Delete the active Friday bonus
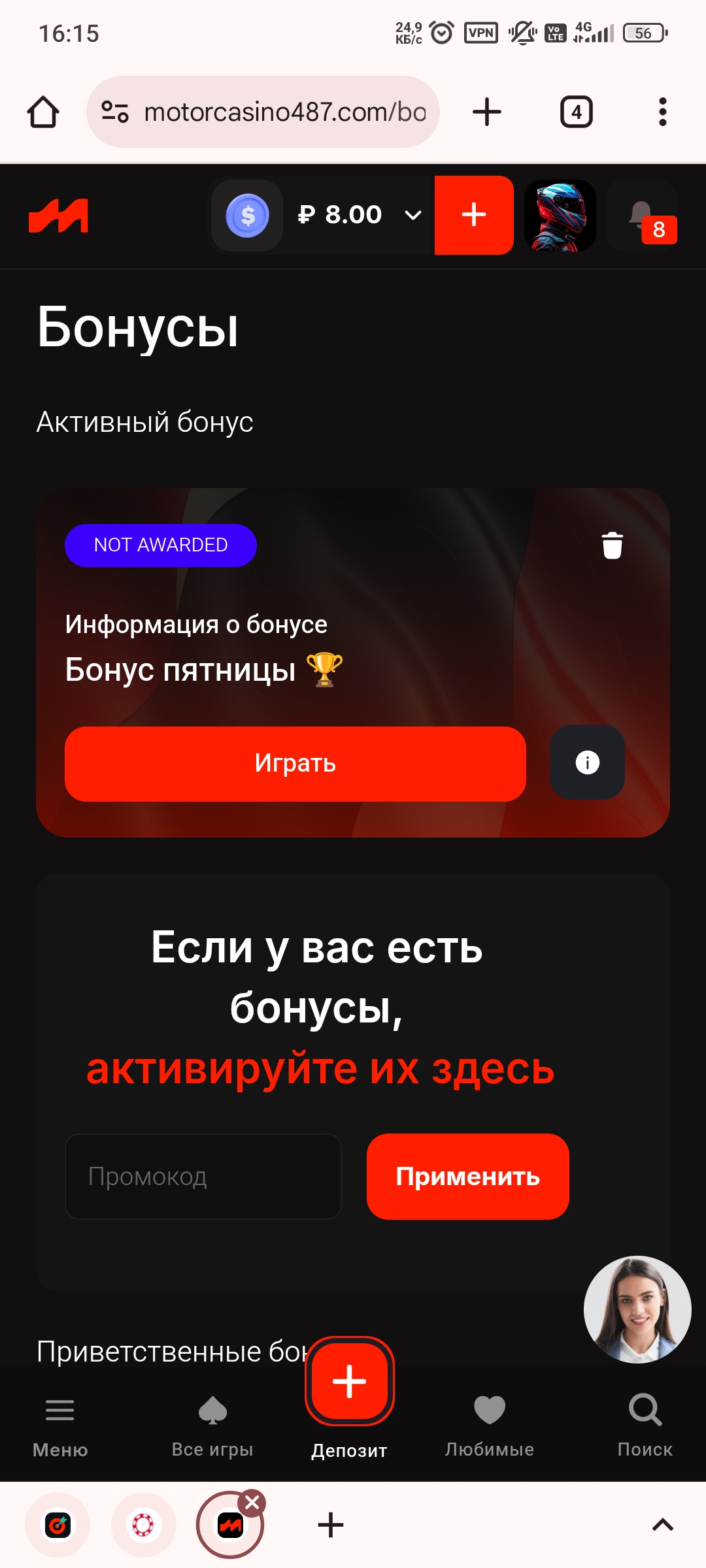706x1568 pixels. (612, 546)
